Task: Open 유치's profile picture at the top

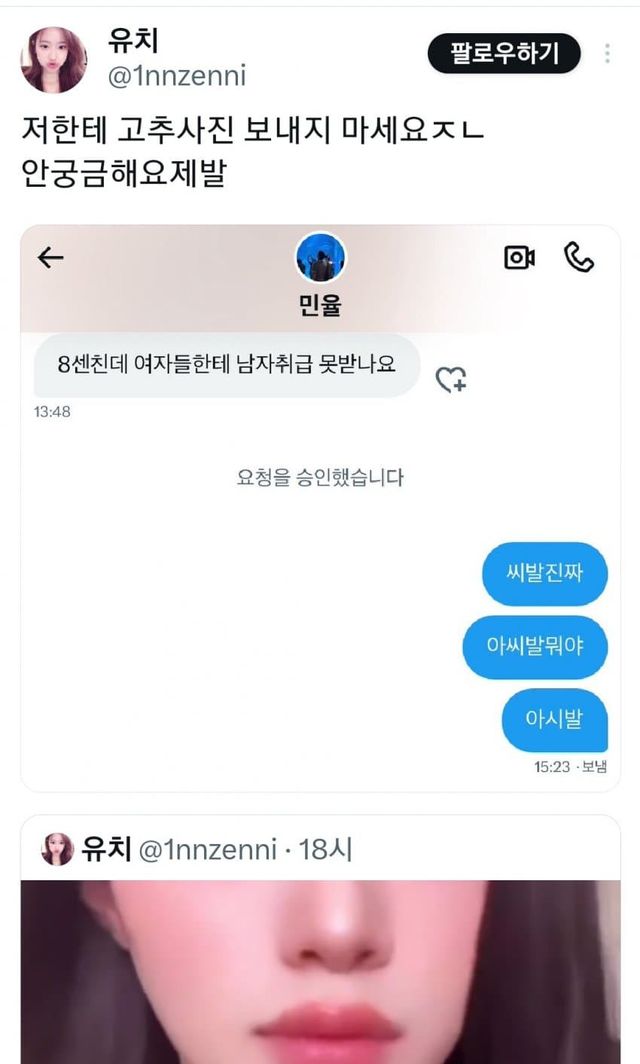Action: click(x=52, y=60)
